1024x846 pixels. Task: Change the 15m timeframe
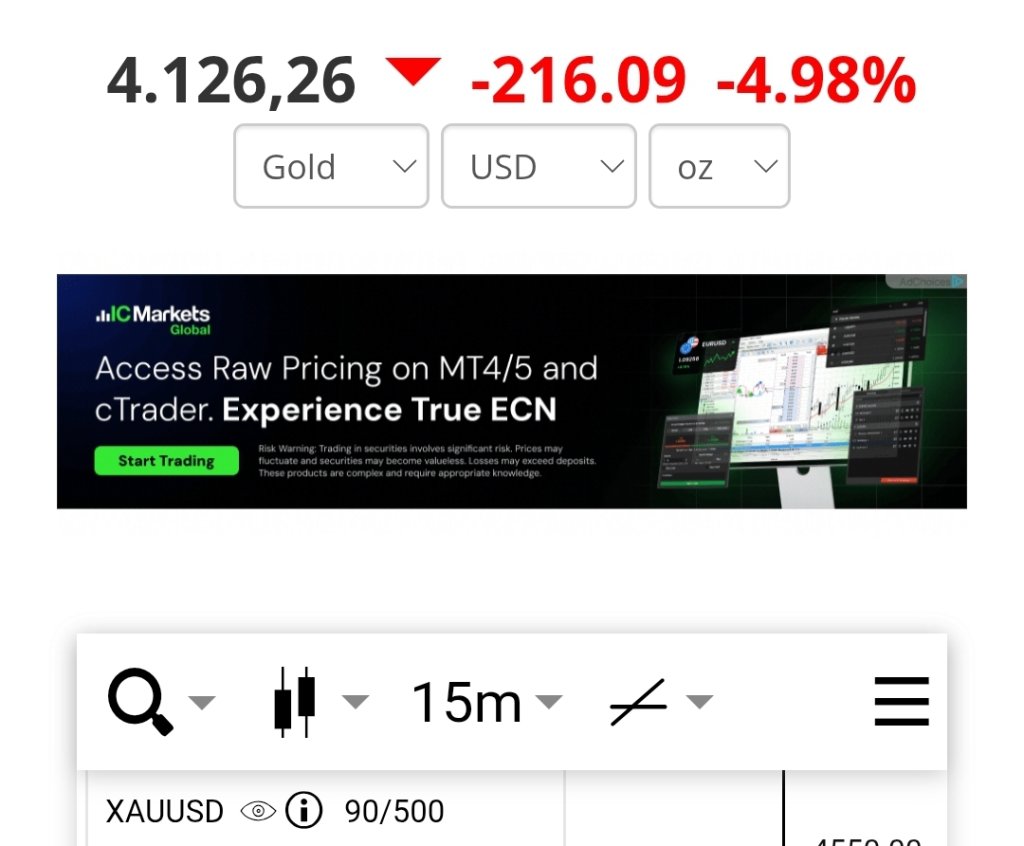(x=486, y=702)
